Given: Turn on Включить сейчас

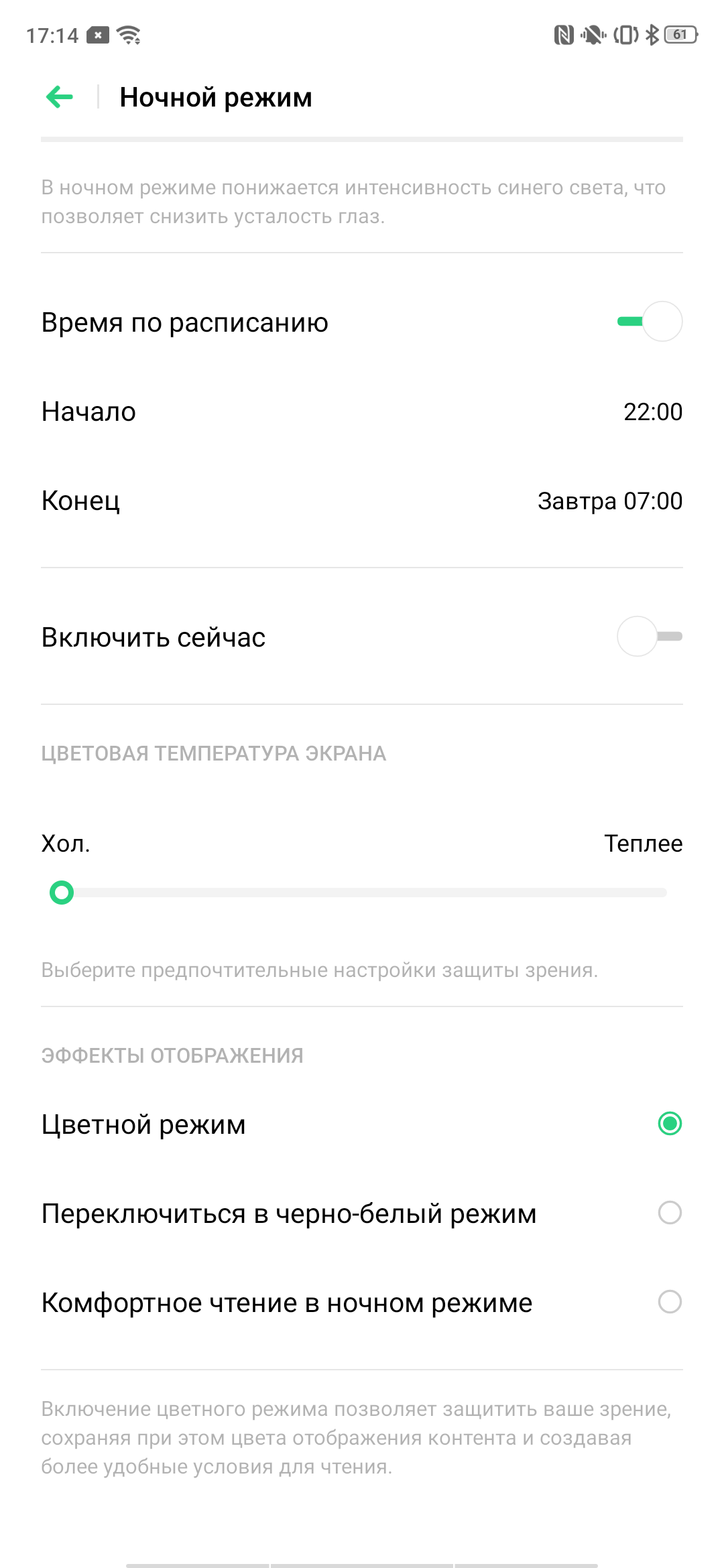Looking at the screenshot, I should (650, 637).
